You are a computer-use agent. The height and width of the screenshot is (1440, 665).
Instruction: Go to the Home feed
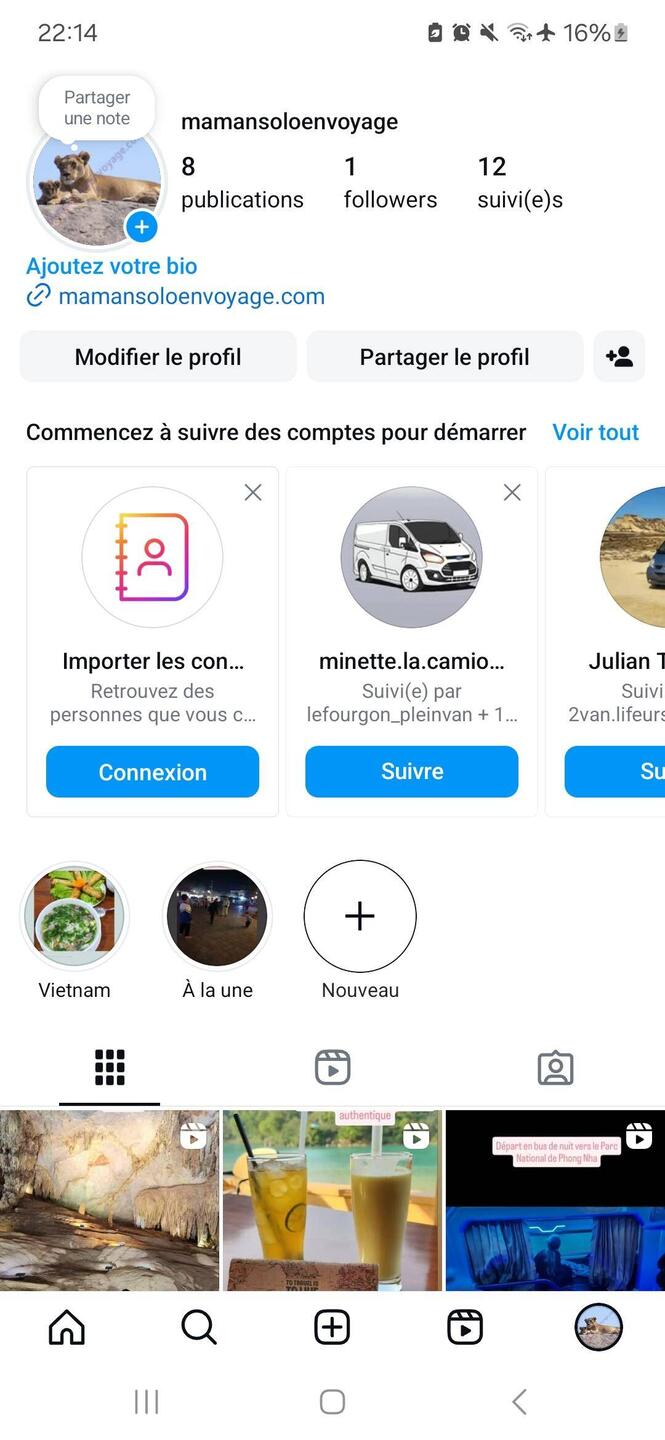click(67, 1328)
